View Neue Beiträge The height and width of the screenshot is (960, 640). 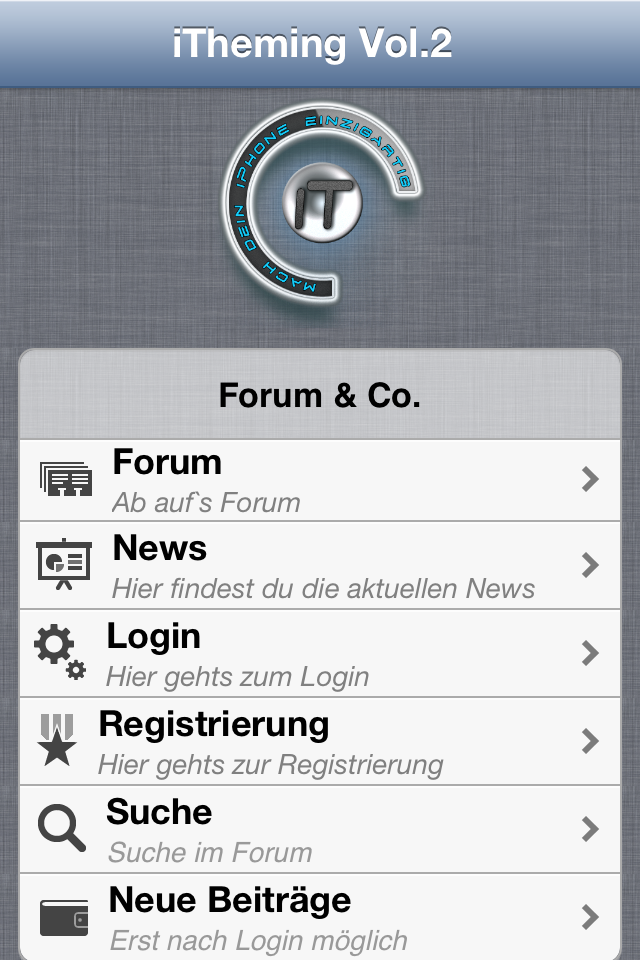tap(320, 916)
